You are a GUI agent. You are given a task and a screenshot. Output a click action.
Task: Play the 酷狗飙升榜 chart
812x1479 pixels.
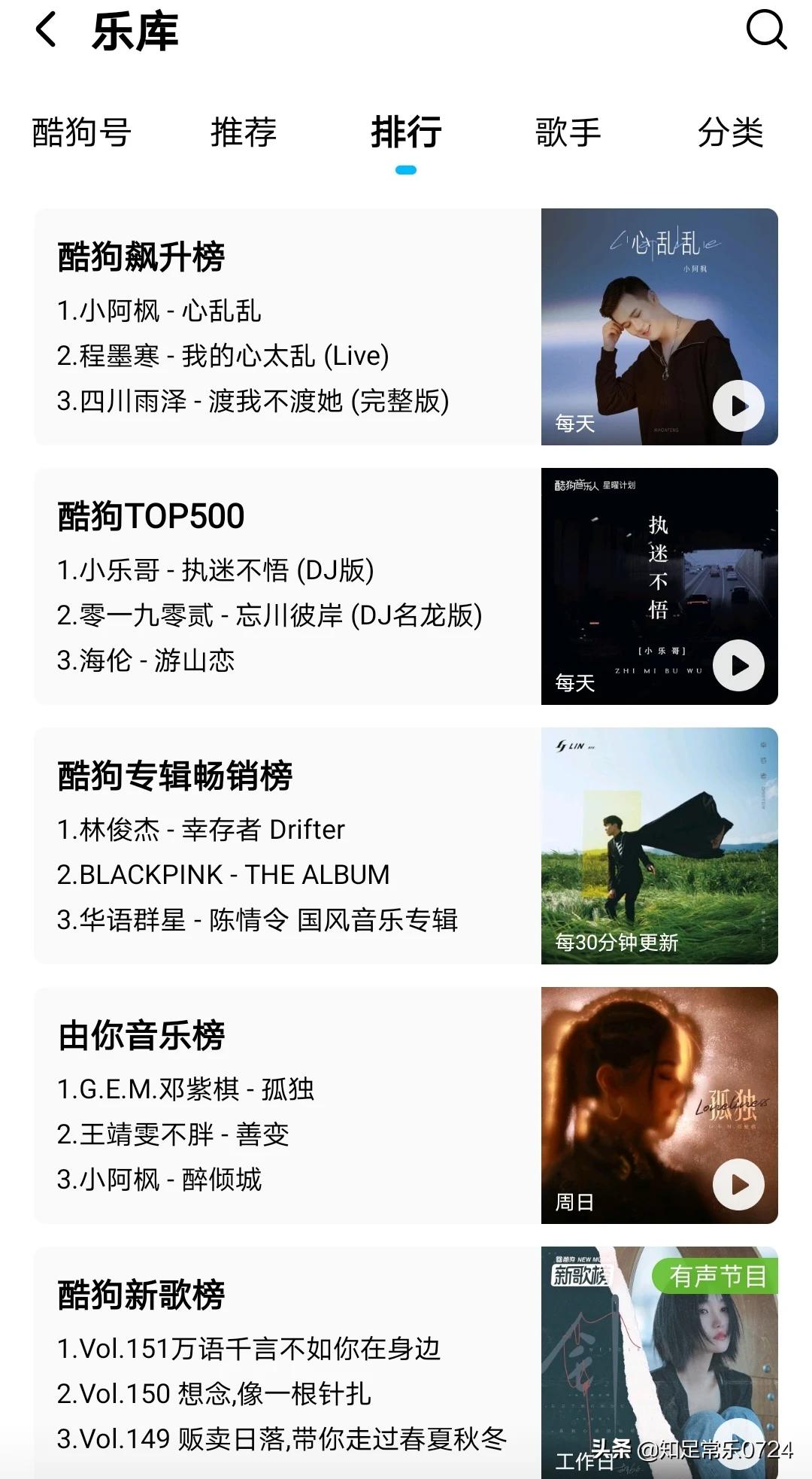click(x=738, y=406)
